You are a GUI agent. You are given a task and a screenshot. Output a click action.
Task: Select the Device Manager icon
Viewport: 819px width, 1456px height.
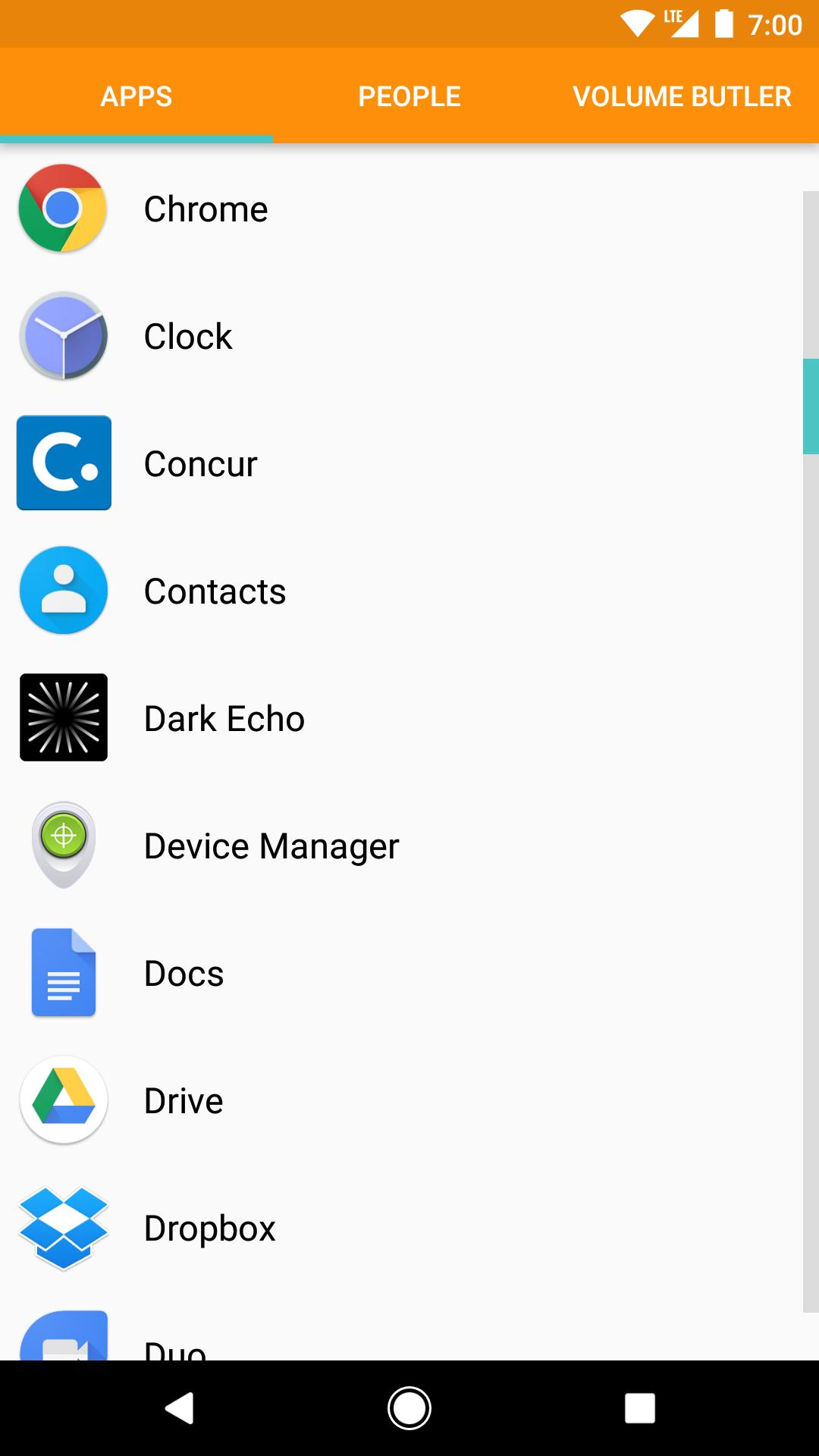tap(64, 845)
